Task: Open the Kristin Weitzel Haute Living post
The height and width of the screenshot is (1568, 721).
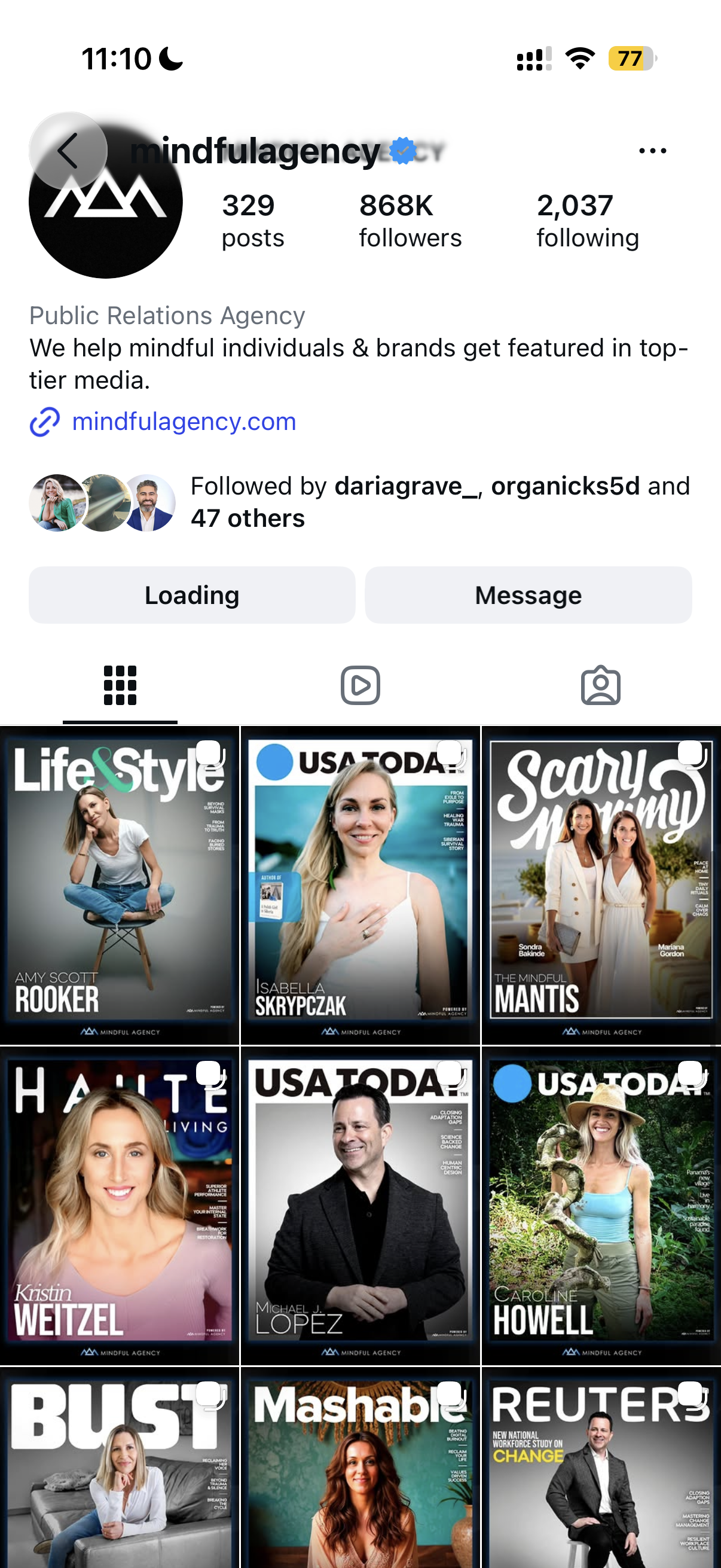Action: (x=119, y=1206)
